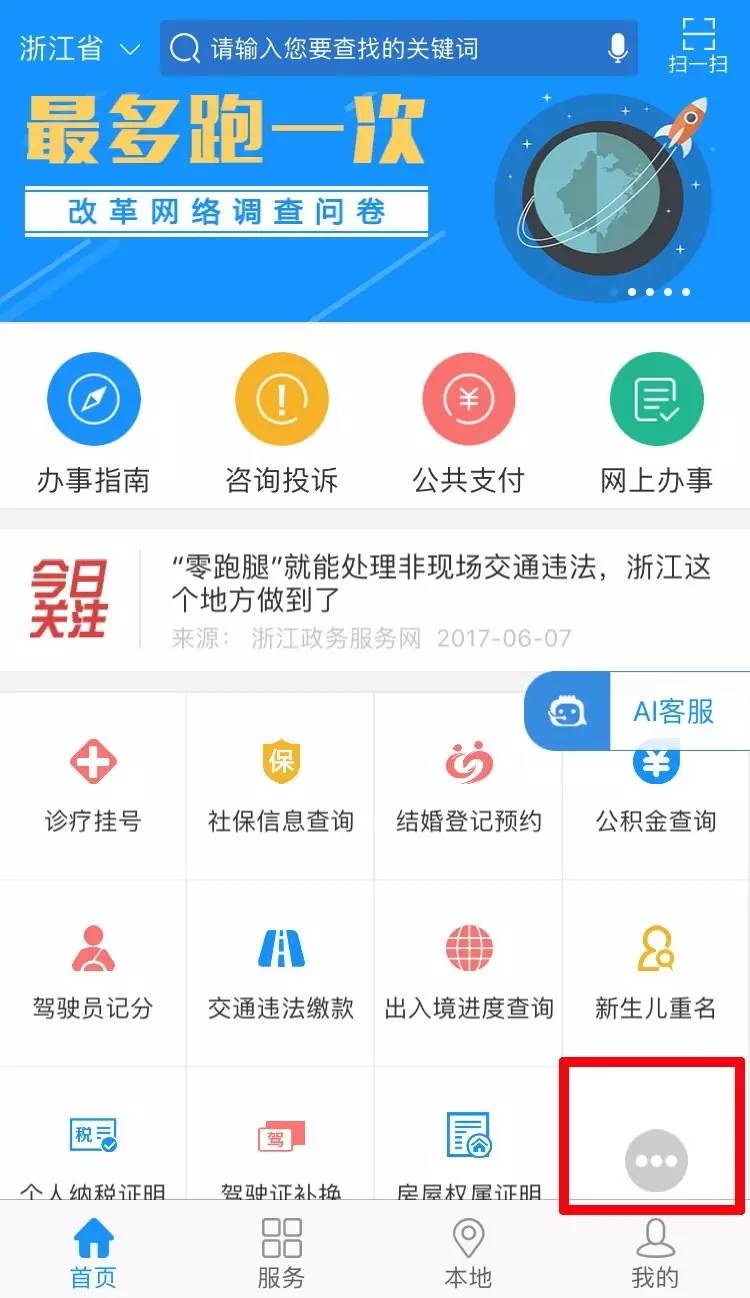
Task: Select 诊疗挂号
Action: (93, 787)
